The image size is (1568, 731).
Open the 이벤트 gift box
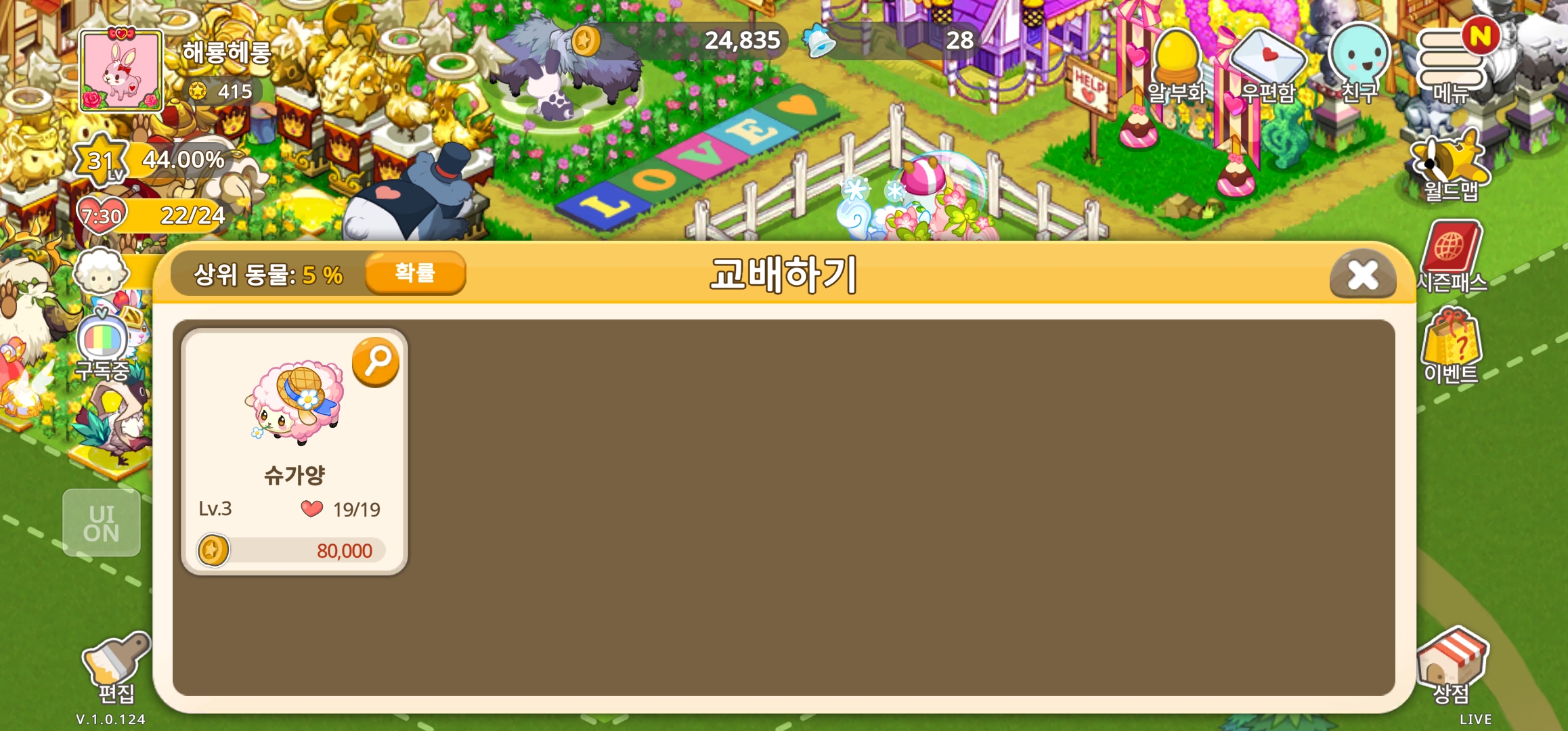tap(1452, 347)
